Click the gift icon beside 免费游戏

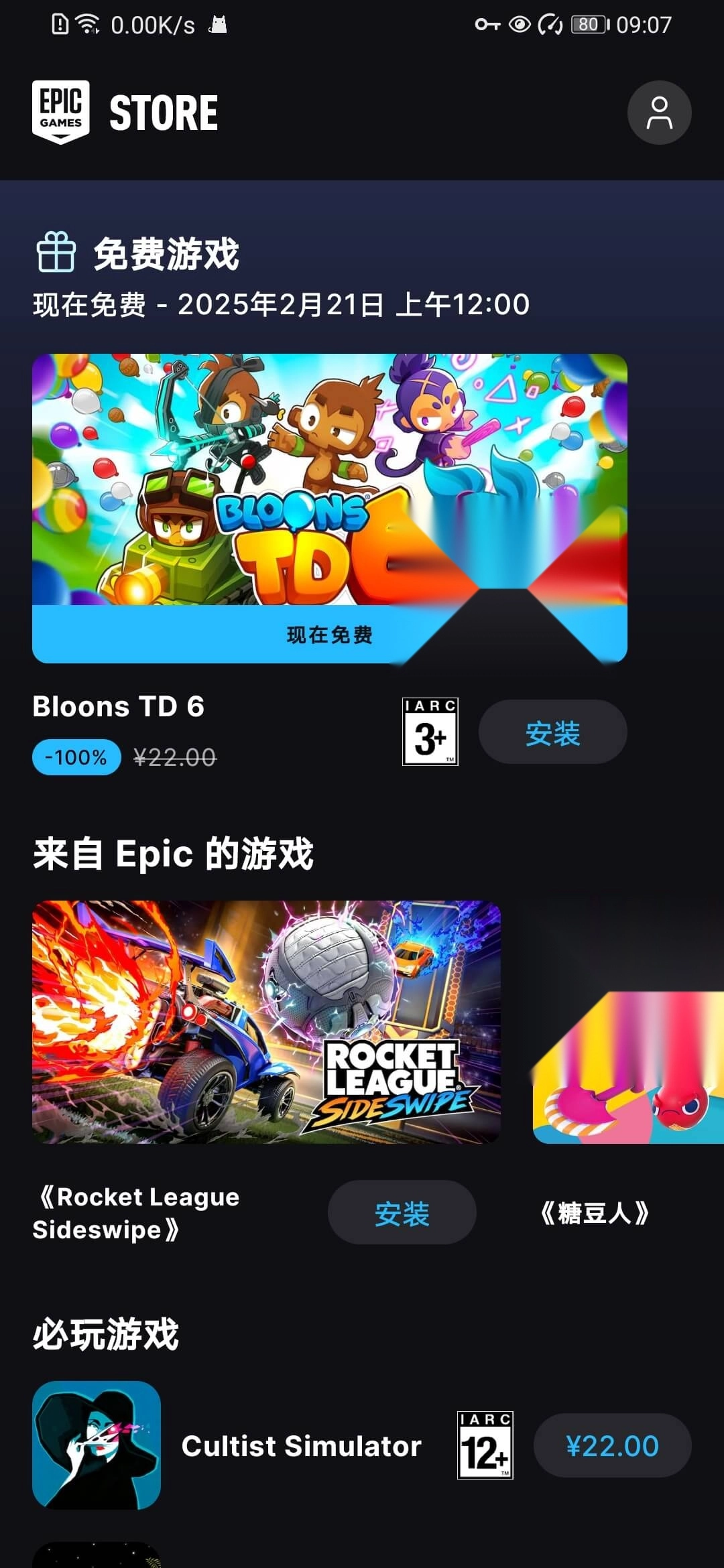[56, 253]
